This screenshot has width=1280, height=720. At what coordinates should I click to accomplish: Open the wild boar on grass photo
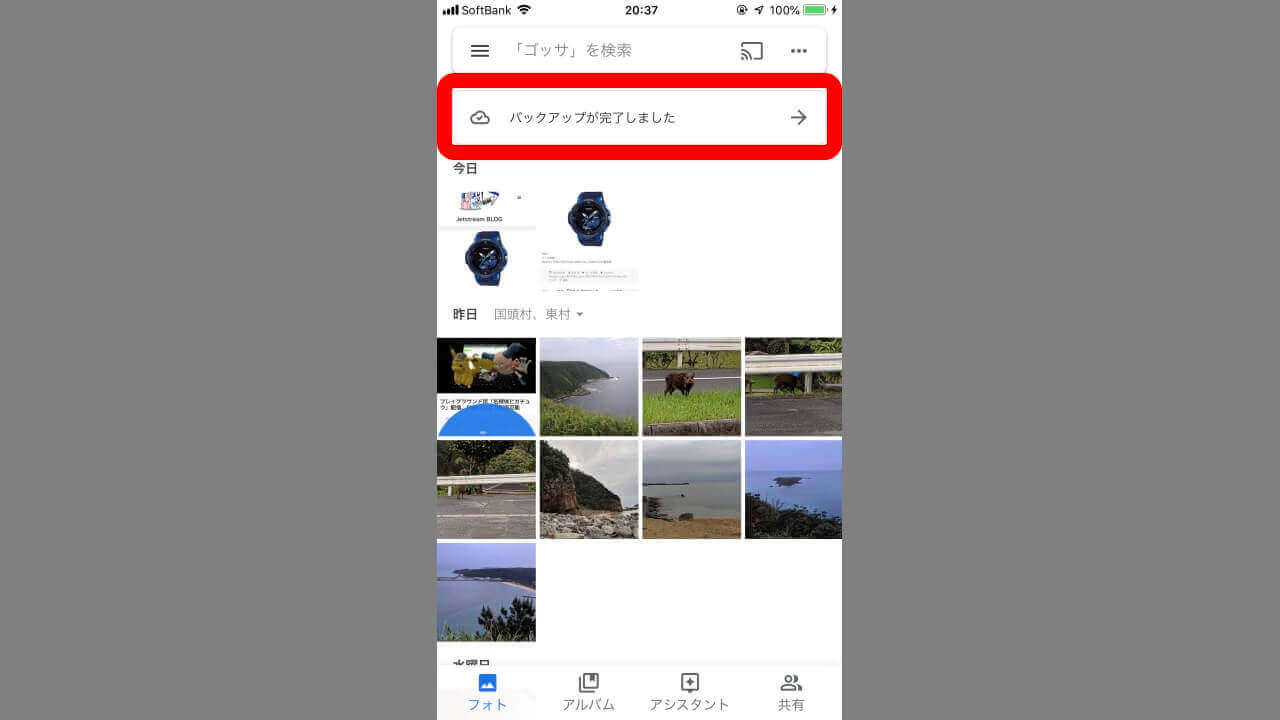[691, 387]
